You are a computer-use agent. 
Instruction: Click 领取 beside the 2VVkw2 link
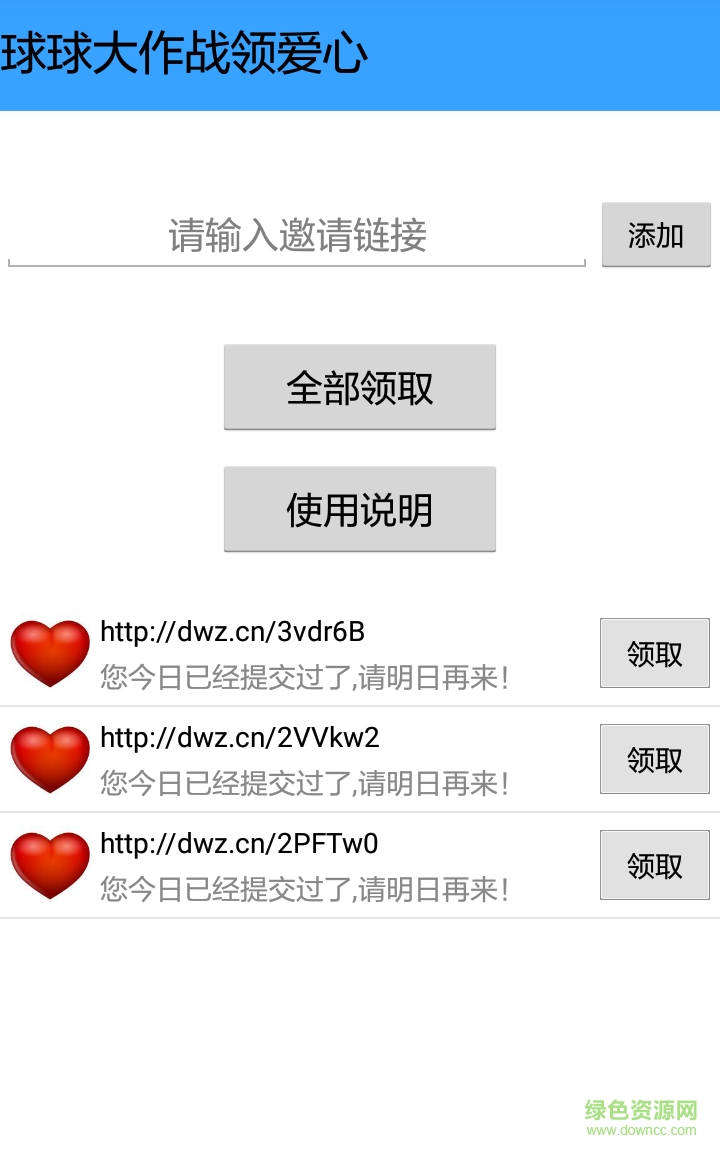(x=654, y=759)
